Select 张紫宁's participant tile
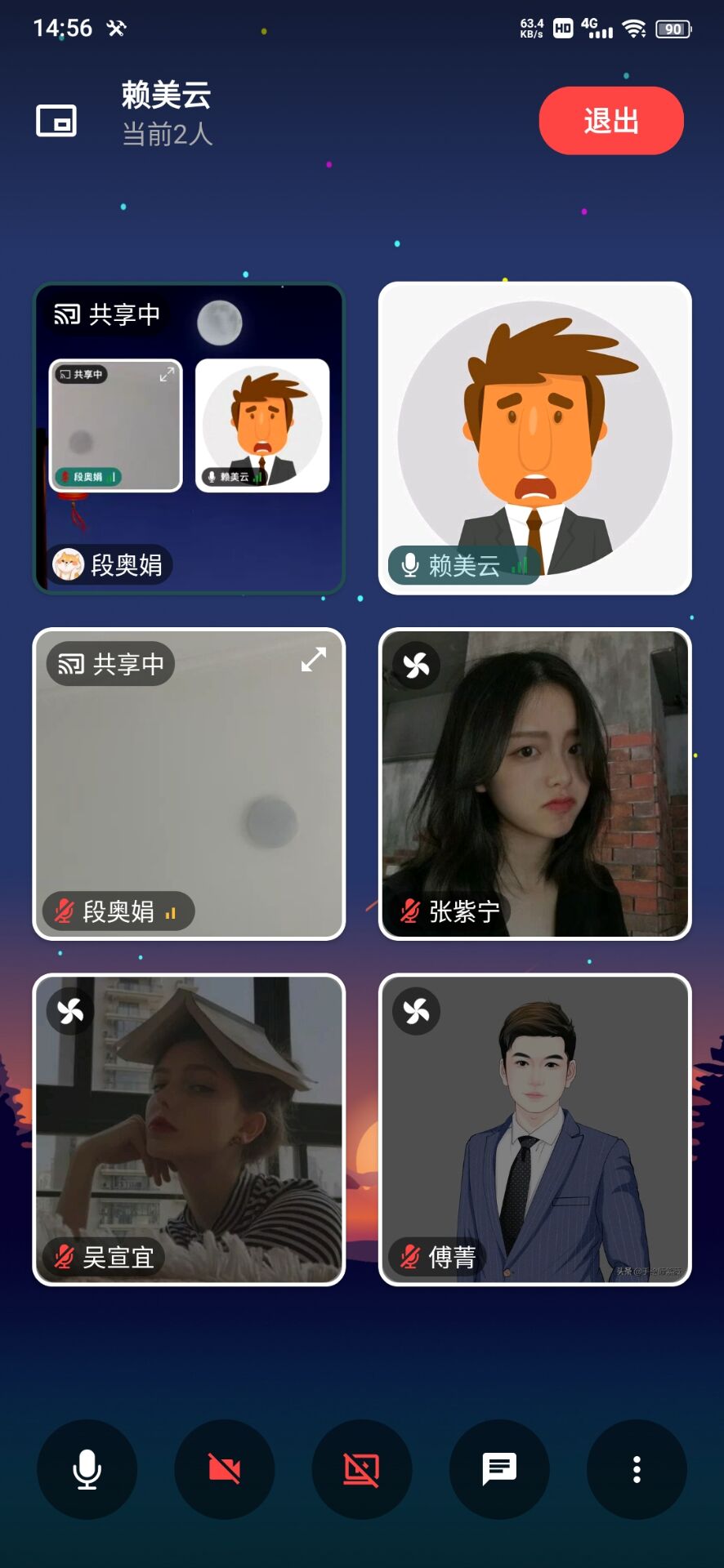This screenshot has width=724, height=1568. coord(534,784)
